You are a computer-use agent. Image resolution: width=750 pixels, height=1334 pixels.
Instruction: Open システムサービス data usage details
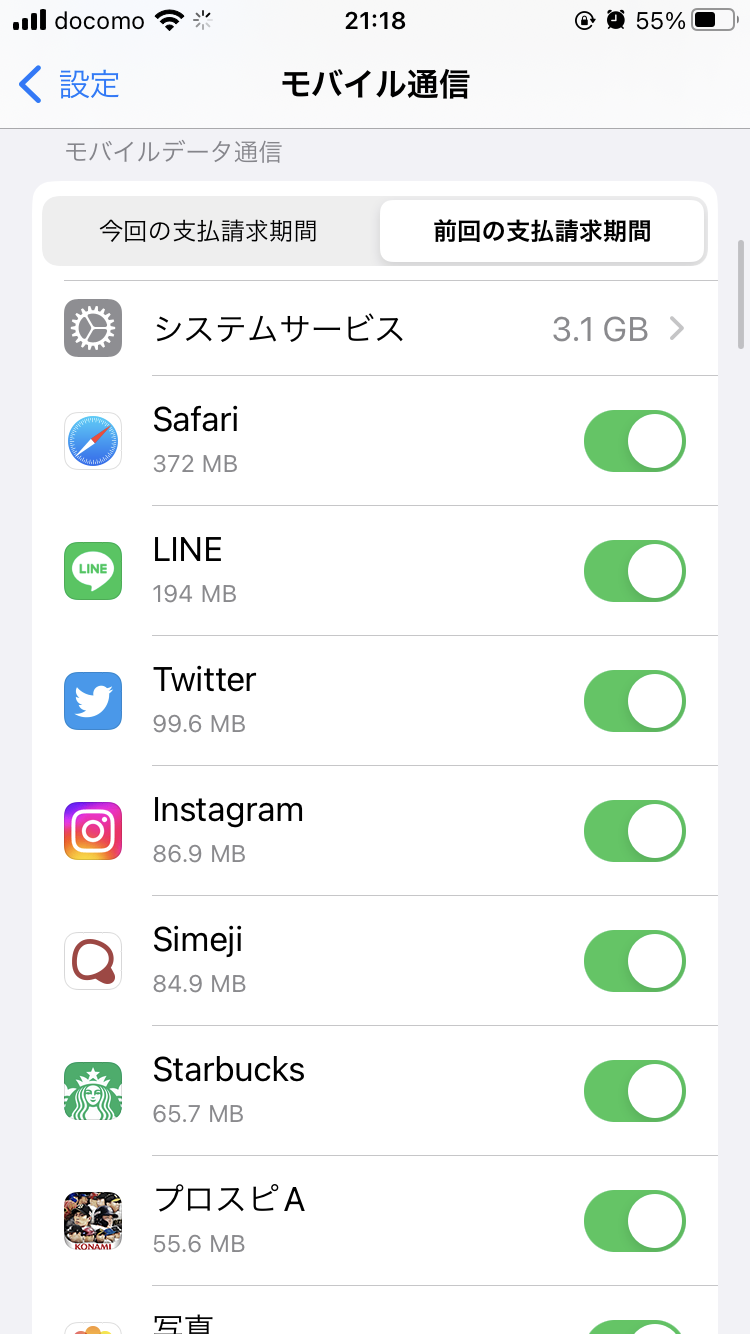click(x=390, y=328)
